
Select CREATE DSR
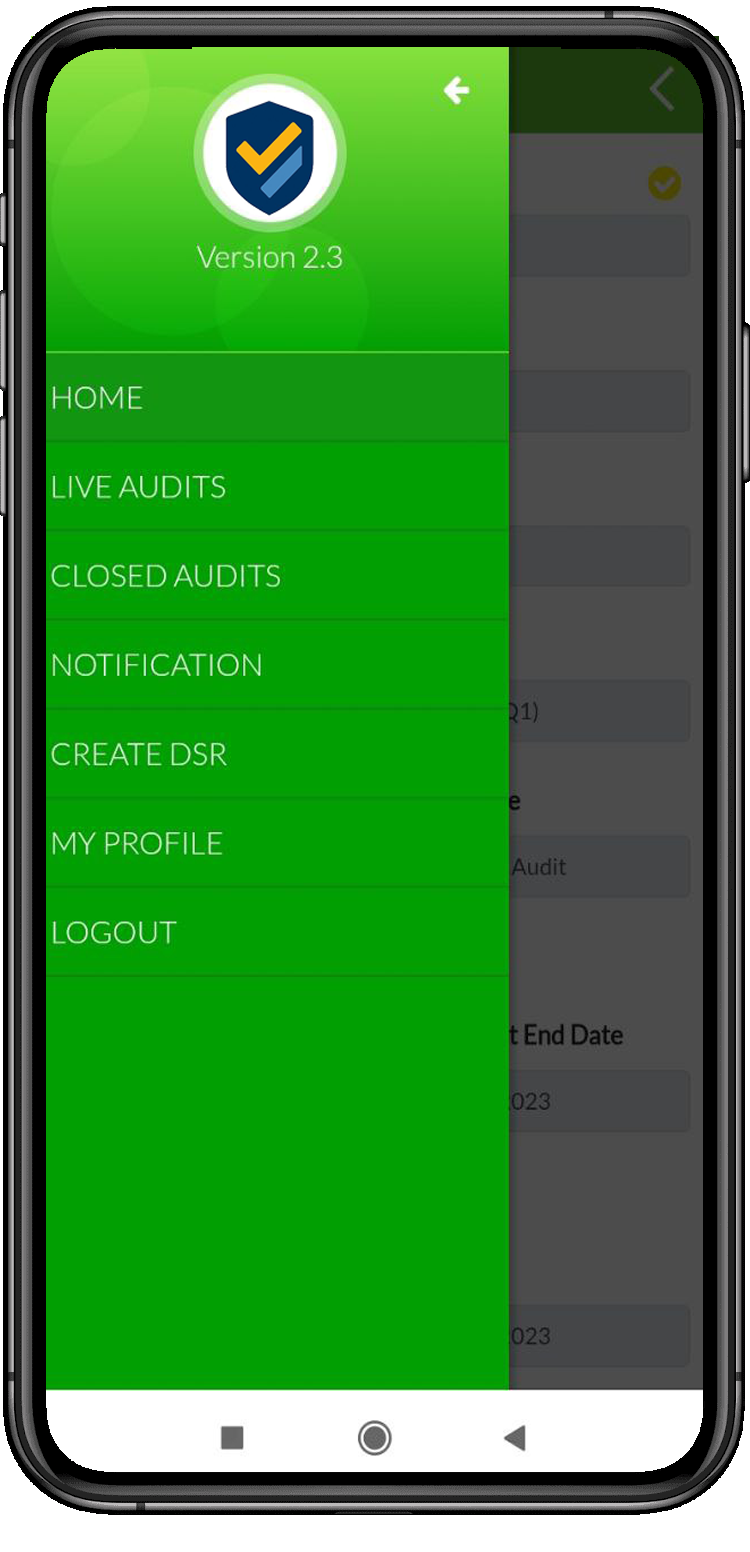[x=277, y=753]
